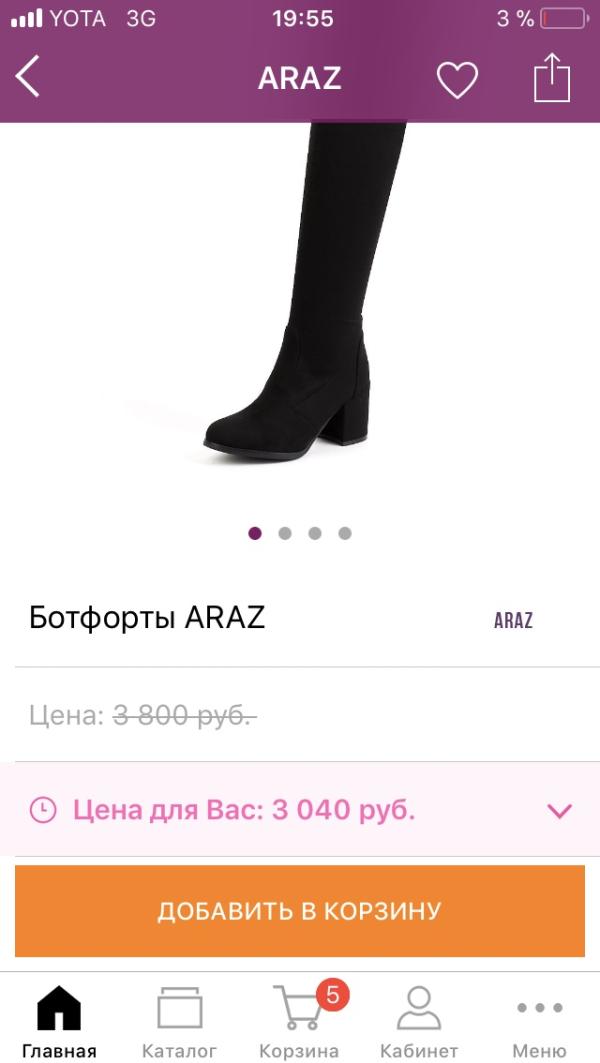Tap the ARAZ brand link

coord(513,620)
